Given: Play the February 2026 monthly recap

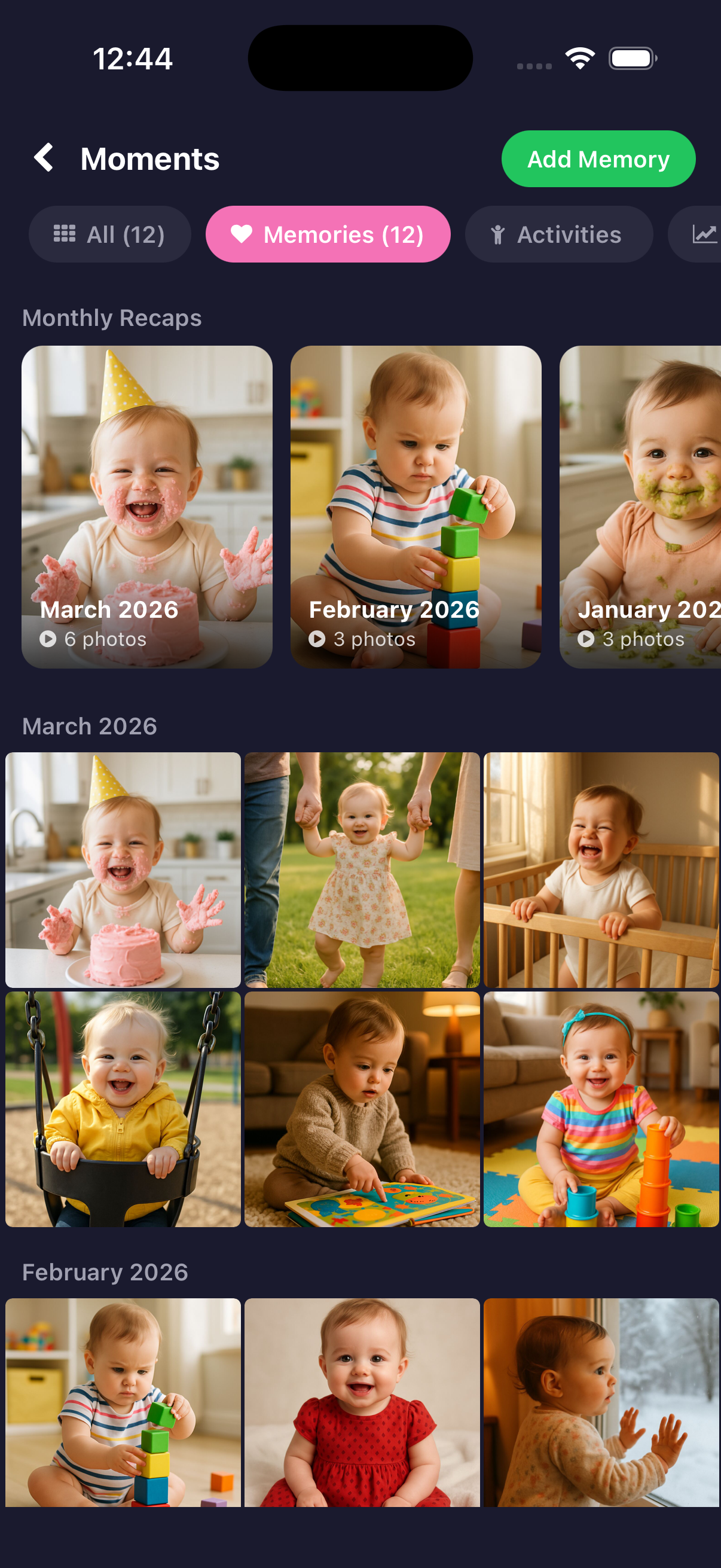Looking at the screenshot, I should point(416,507).
